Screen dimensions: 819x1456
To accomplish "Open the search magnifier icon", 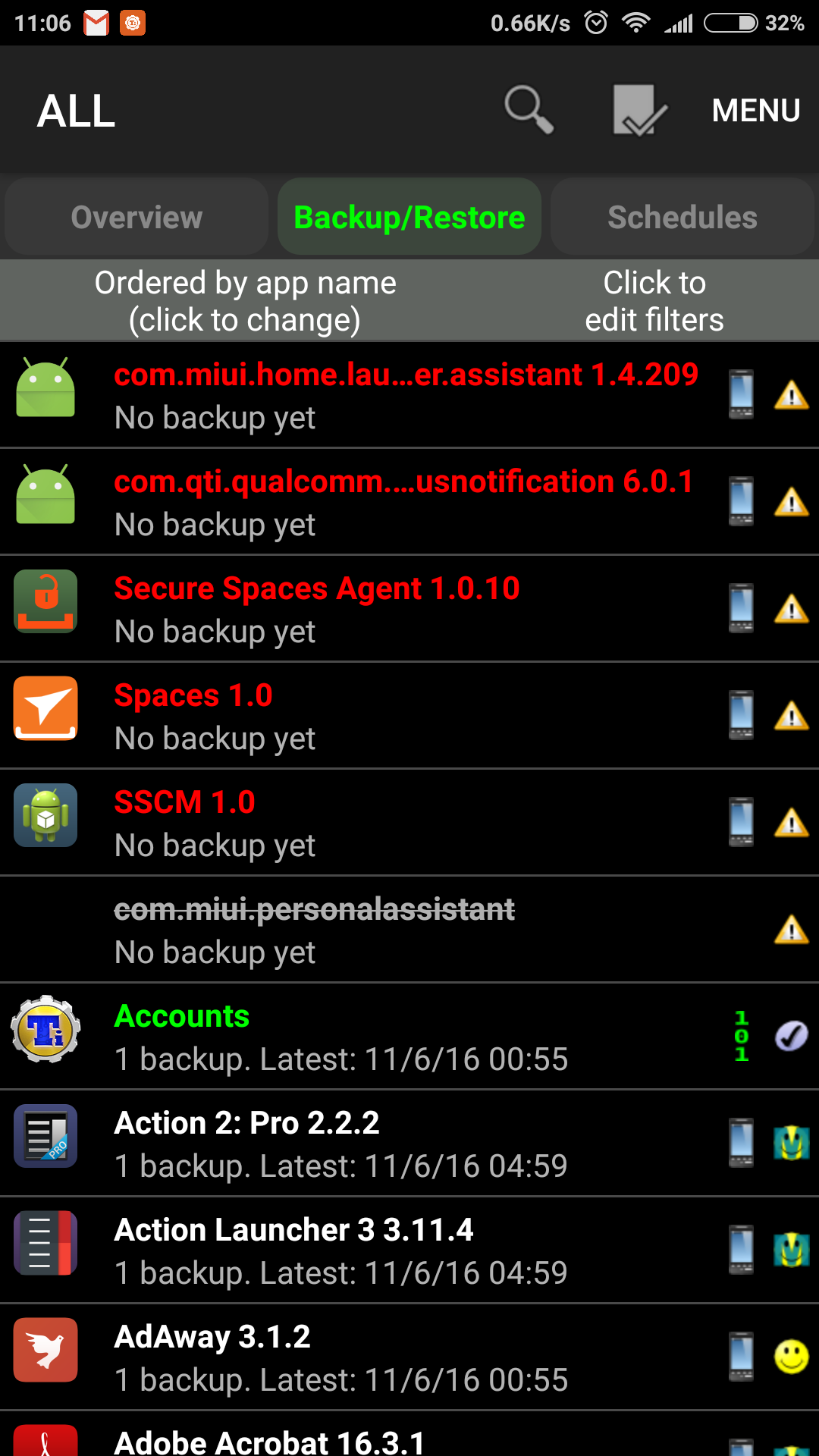I will click(x=529, y=110).
